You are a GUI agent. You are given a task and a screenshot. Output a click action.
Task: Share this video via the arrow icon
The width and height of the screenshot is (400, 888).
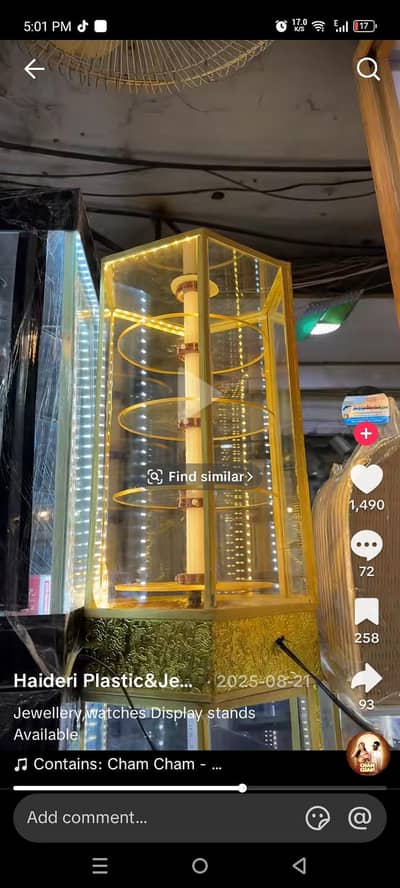pos(367,678)
